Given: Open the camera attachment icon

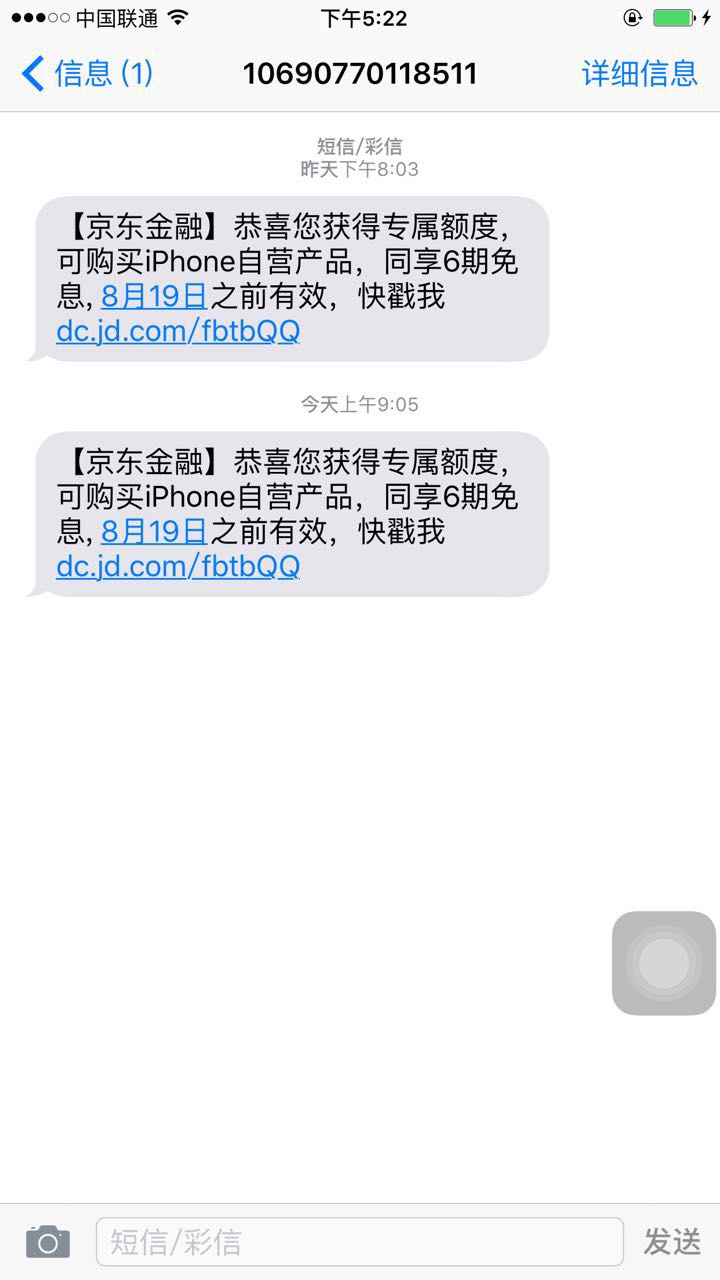Looking at the screenshot, I should tap(47, 1242).
